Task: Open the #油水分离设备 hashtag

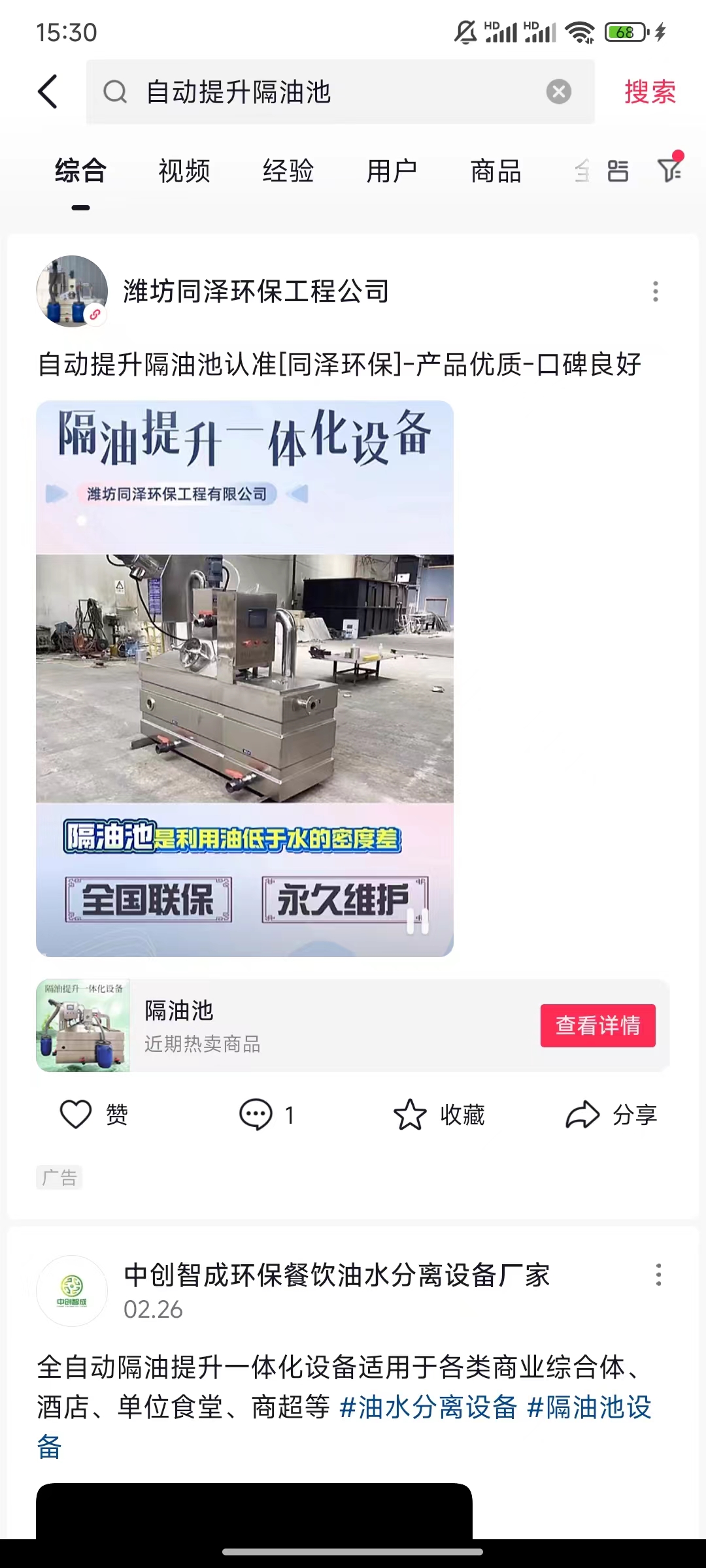Action: tap(429, 1407)
